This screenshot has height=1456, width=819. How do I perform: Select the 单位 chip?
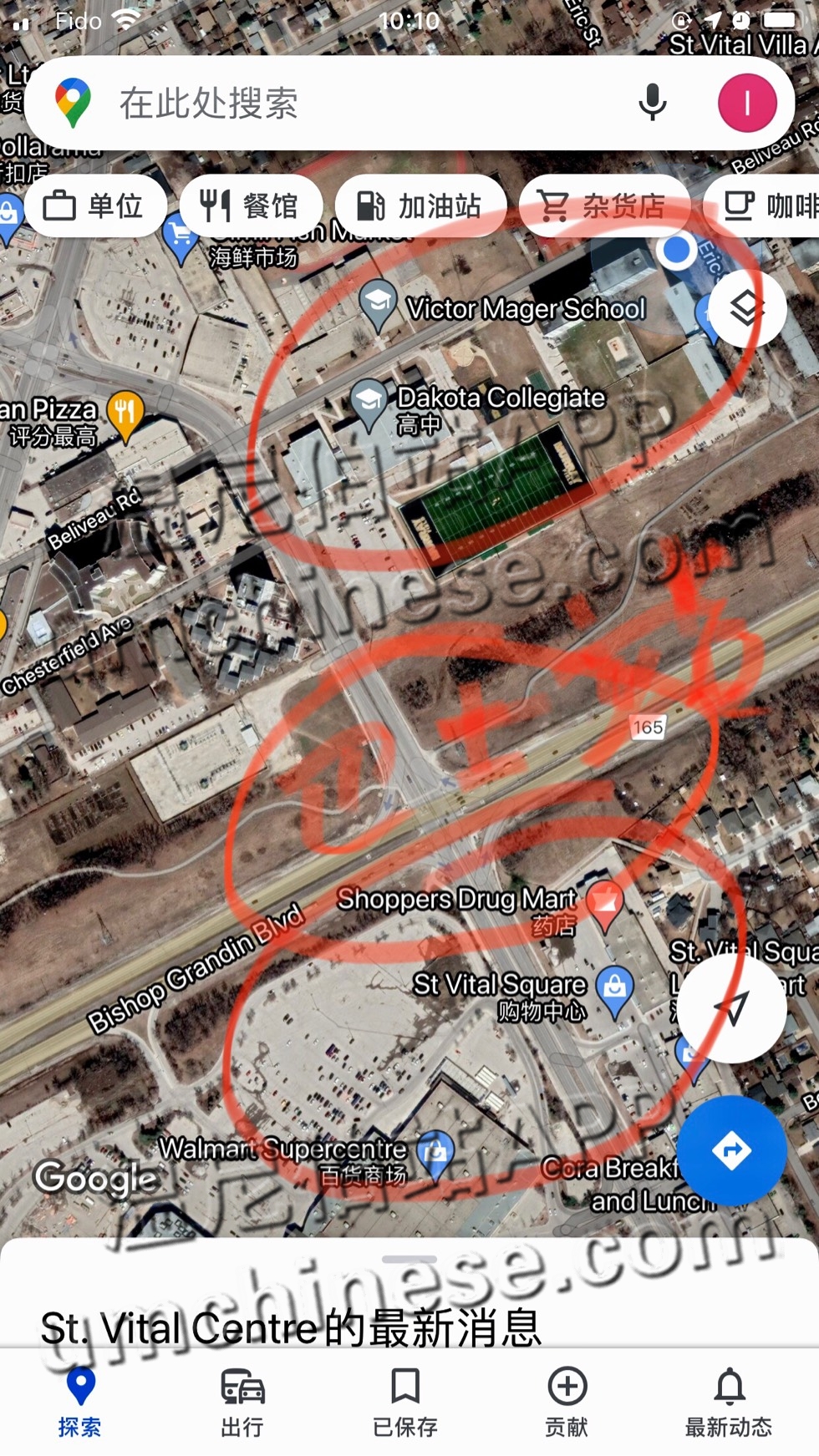click(94, 205)
